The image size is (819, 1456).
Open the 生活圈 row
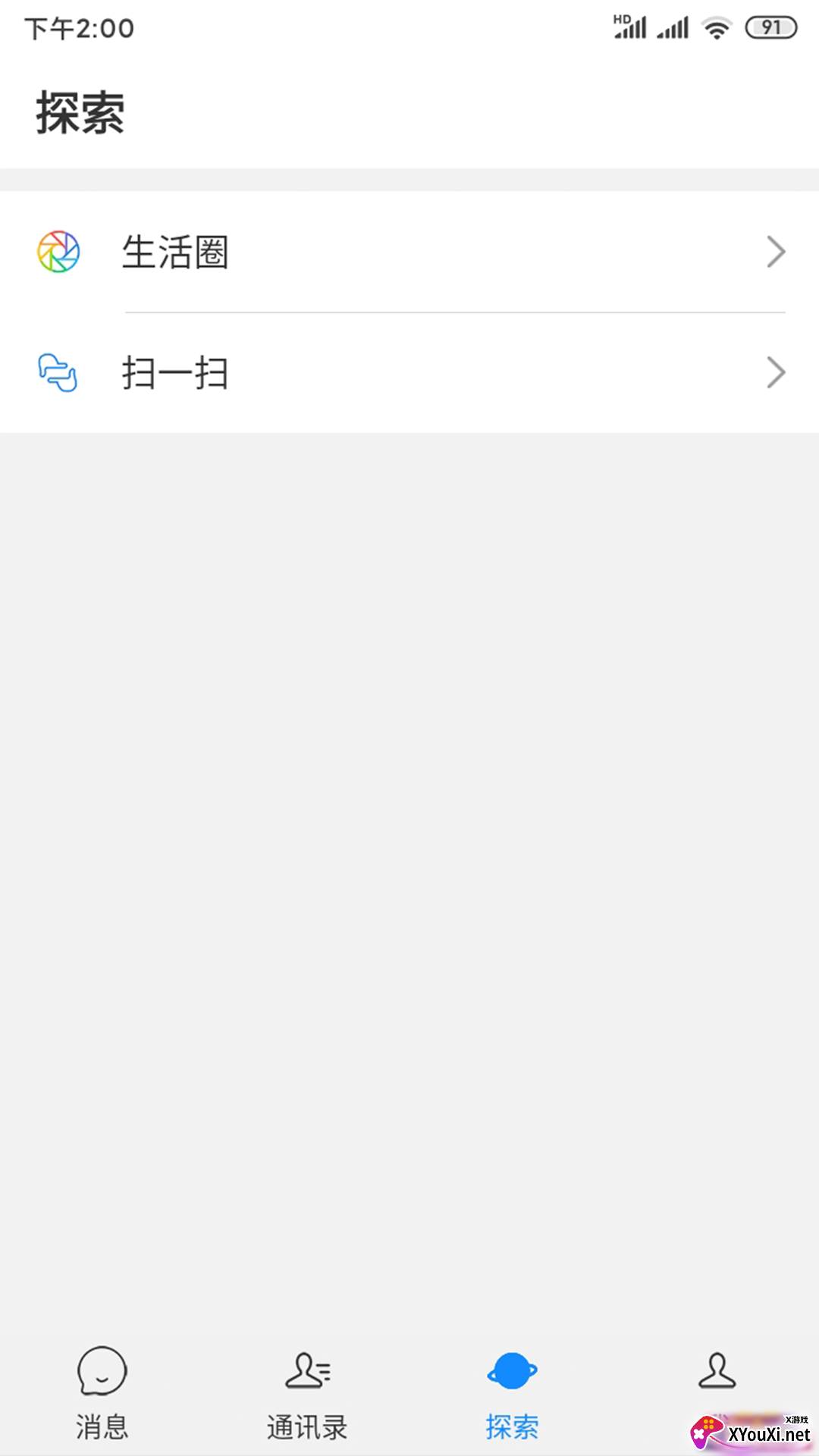click(409, 252)
